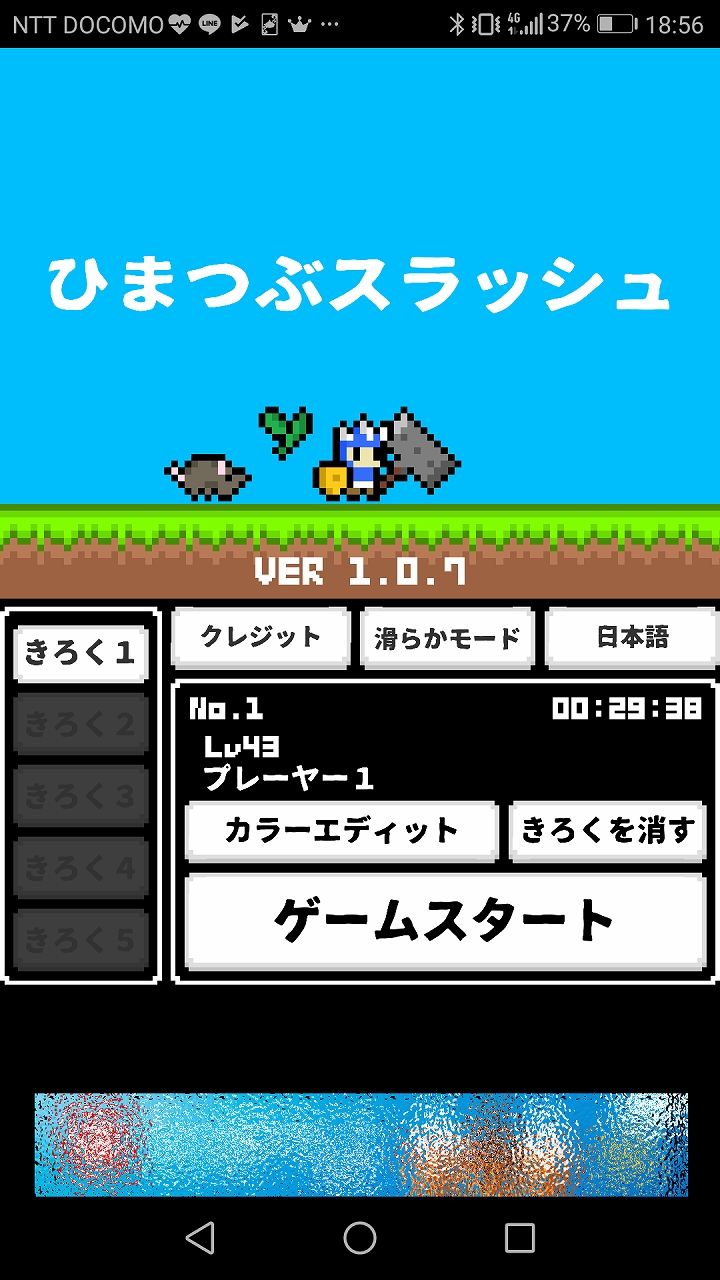Open the クレジット credits screen
The height and width of the screenshot is (1280, 720).
tap(261, 638)
